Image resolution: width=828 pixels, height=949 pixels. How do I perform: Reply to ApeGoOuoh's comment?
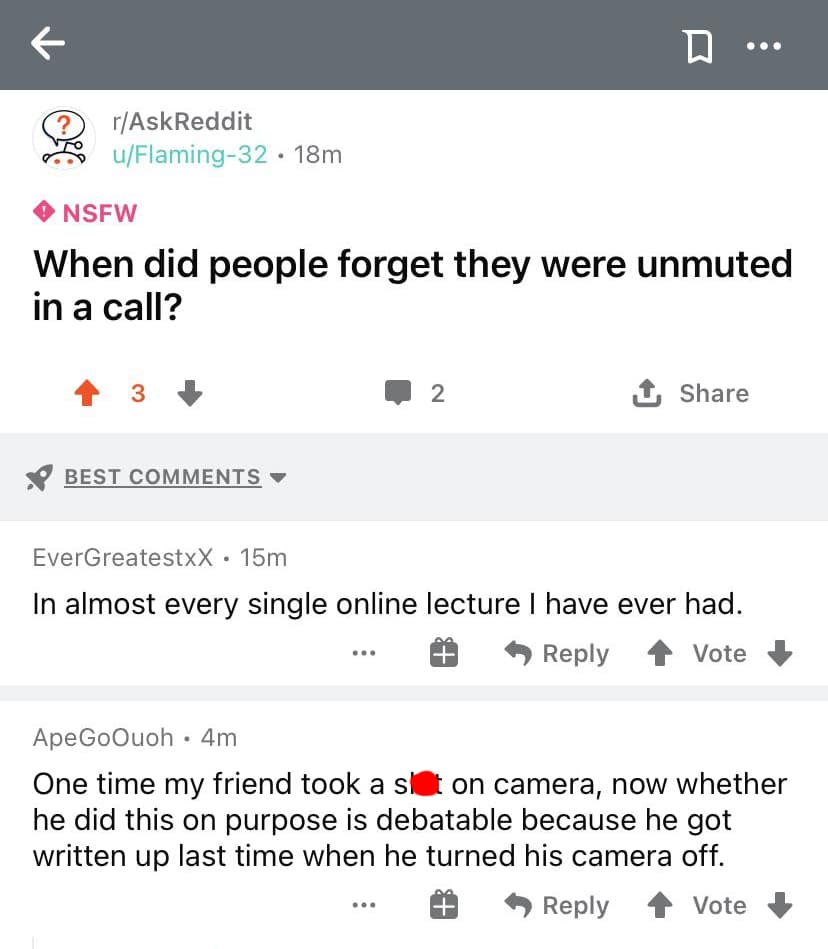point(556,906)
